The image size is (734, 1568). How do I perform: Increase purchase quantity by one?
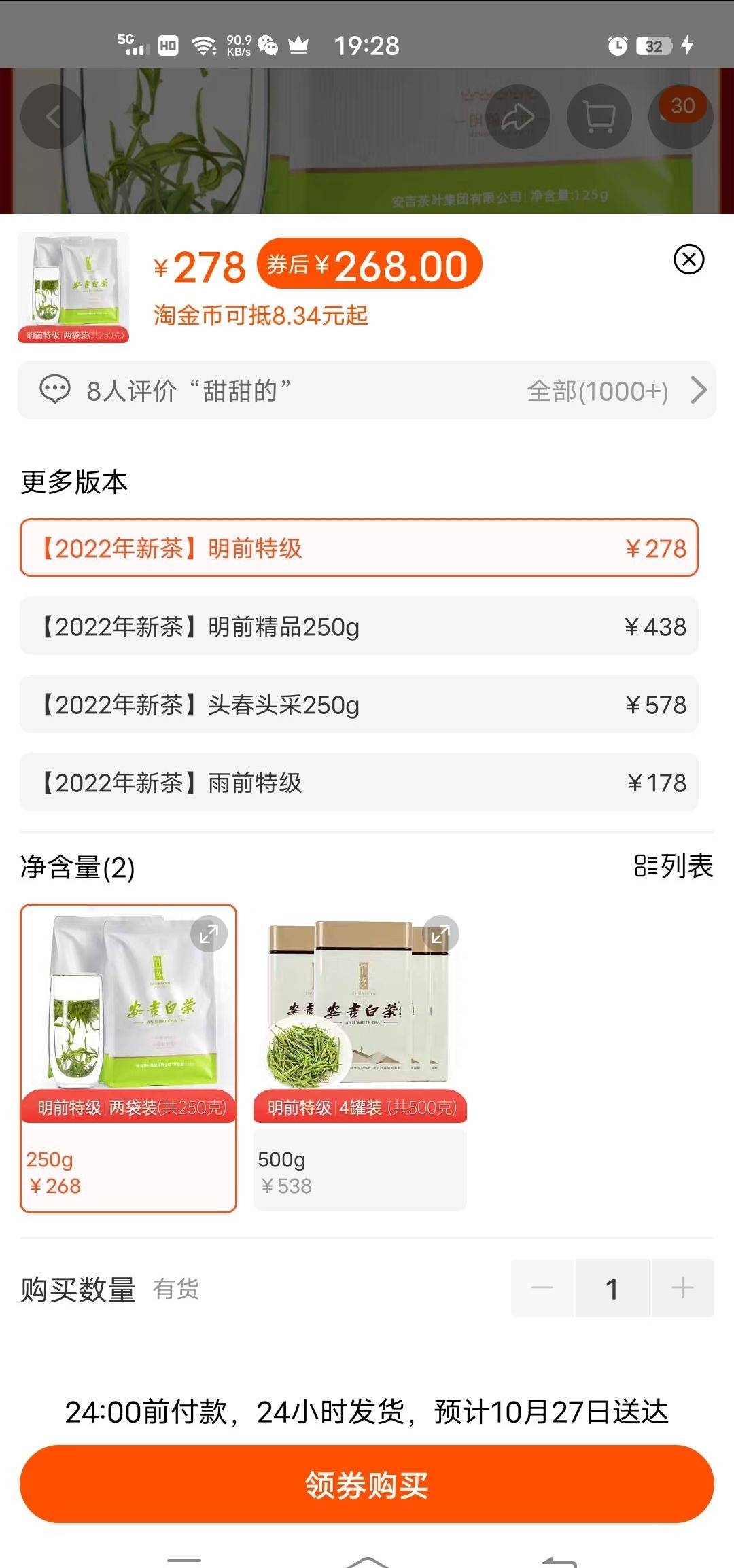pos(682,1288)
